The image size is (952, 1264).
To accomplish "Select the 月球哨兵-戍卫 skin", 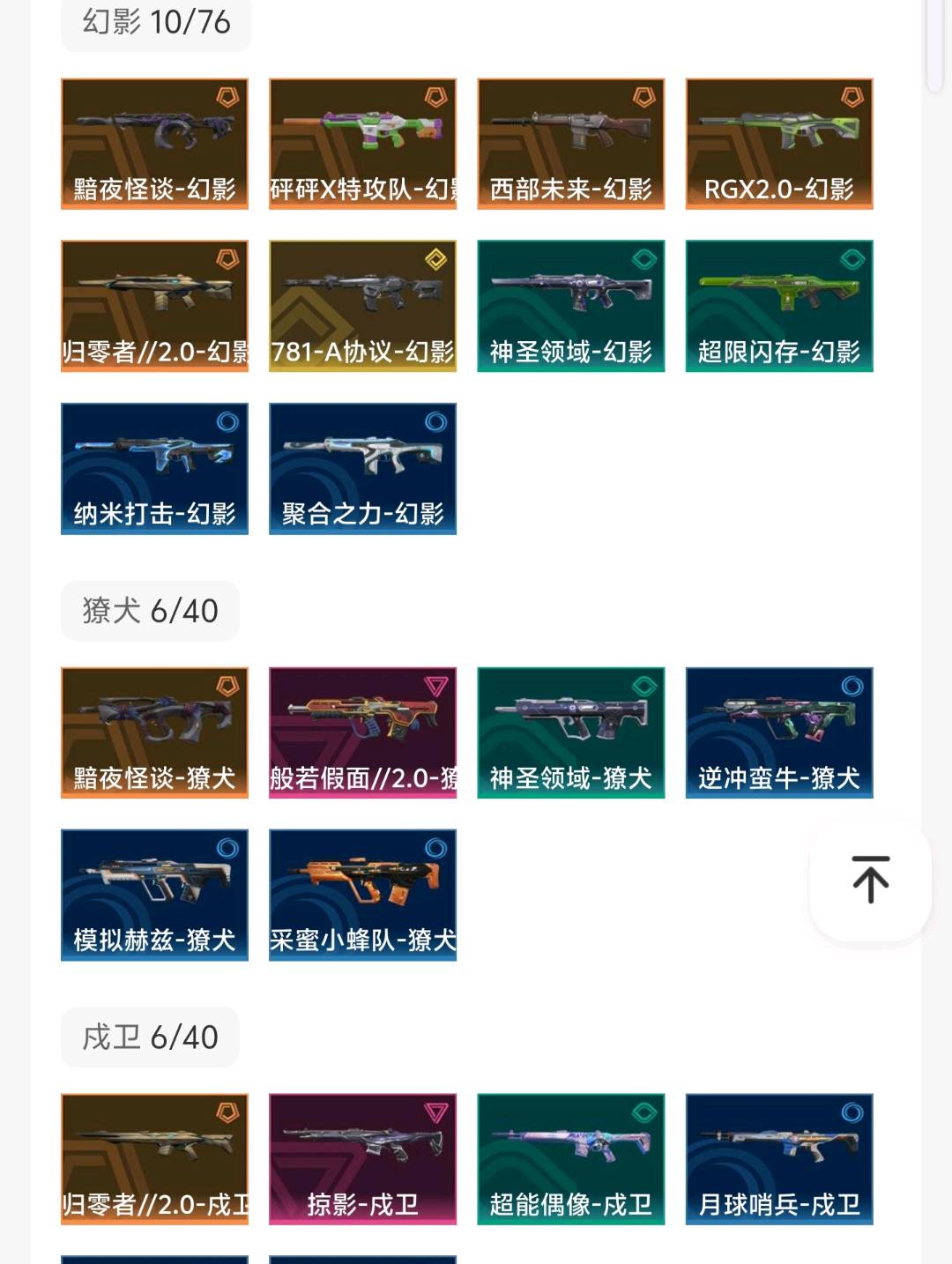I will (779, 1159).
